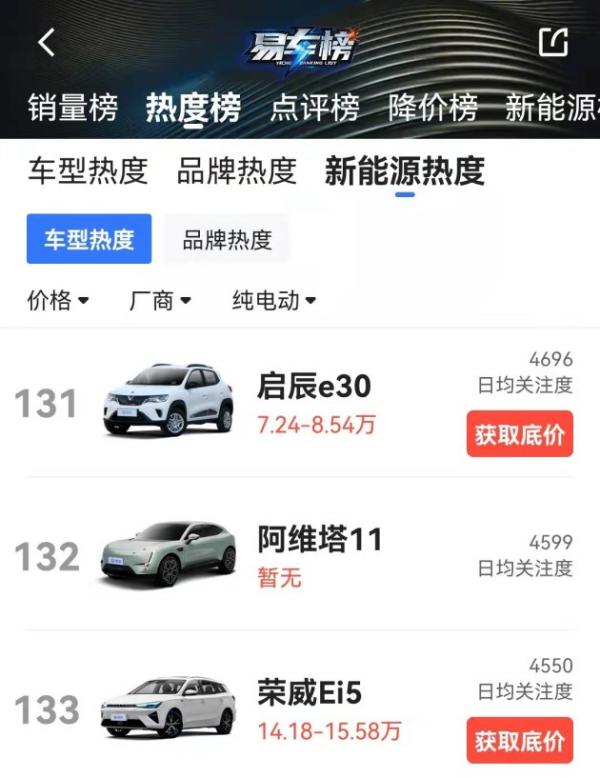Expand the 价格 filter dropdown
The width and height of the screenshot is (600, 778).
(58, 299)
